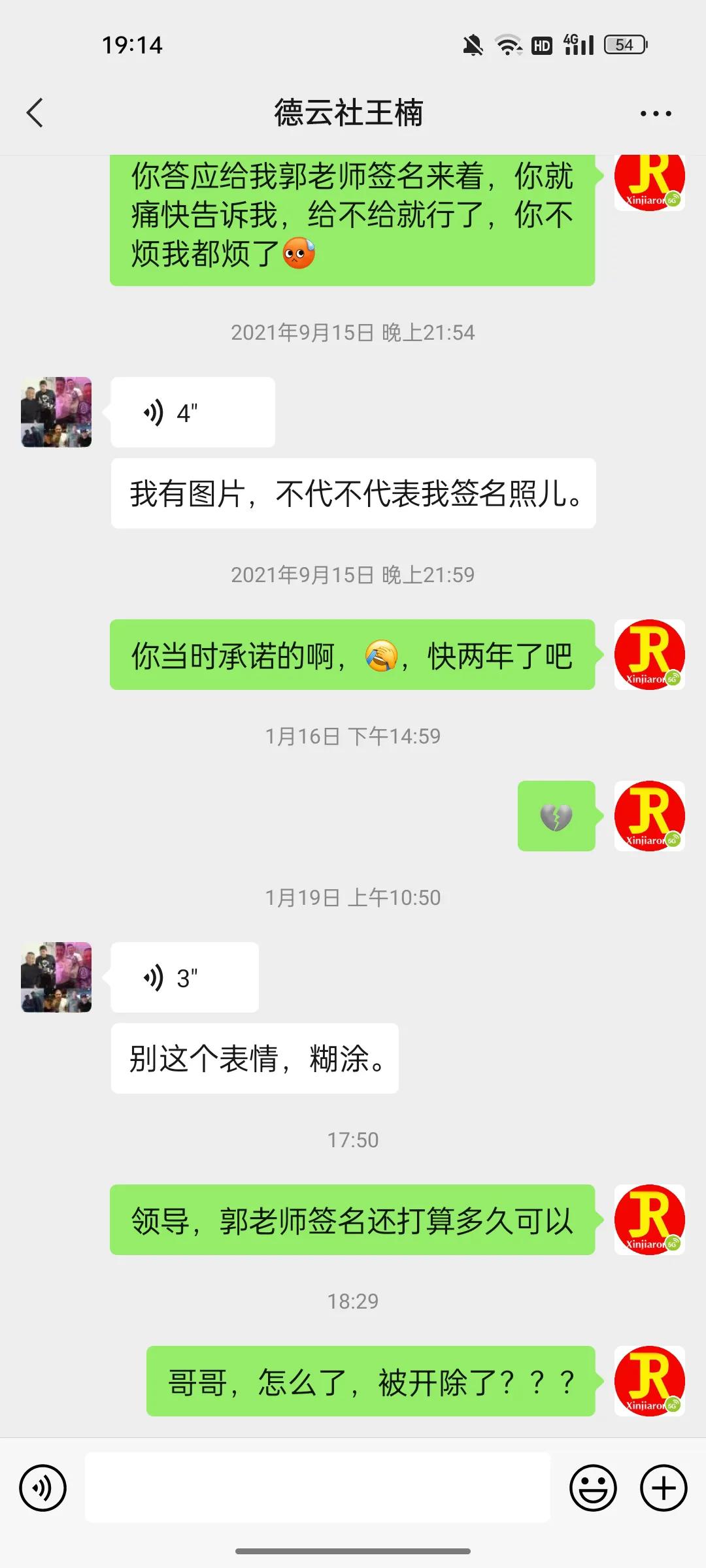Tap the battery indicator showing 54
Viewport: 706px width, 1568px height.
click(624, 44)
